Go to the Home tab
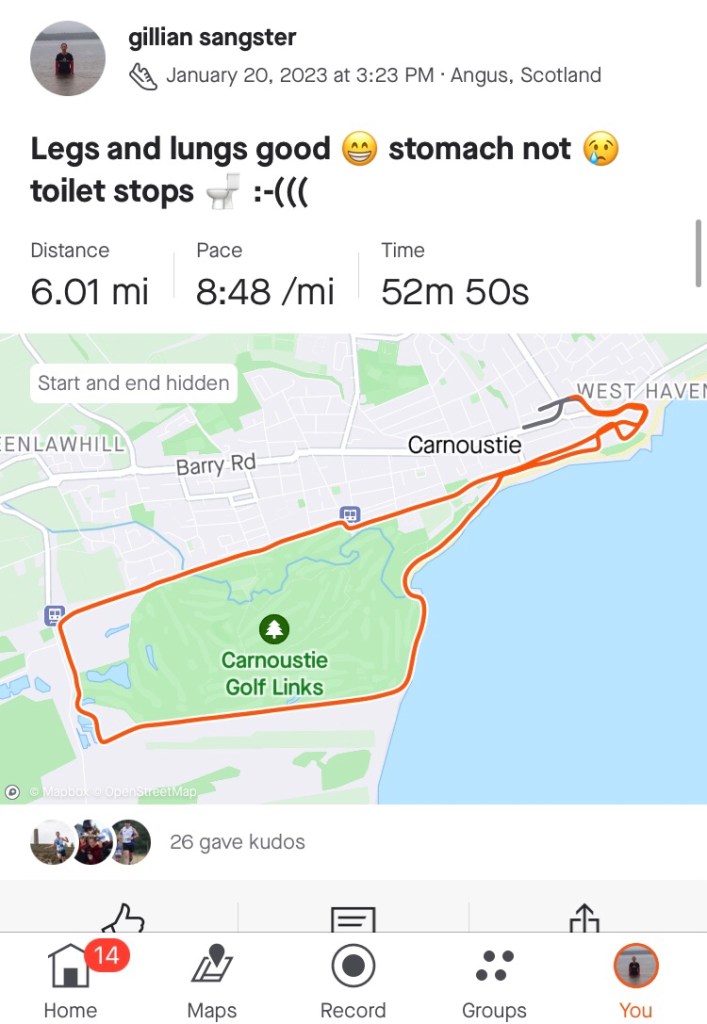Viewport: 707px width, 1024px height. (70, 980)
